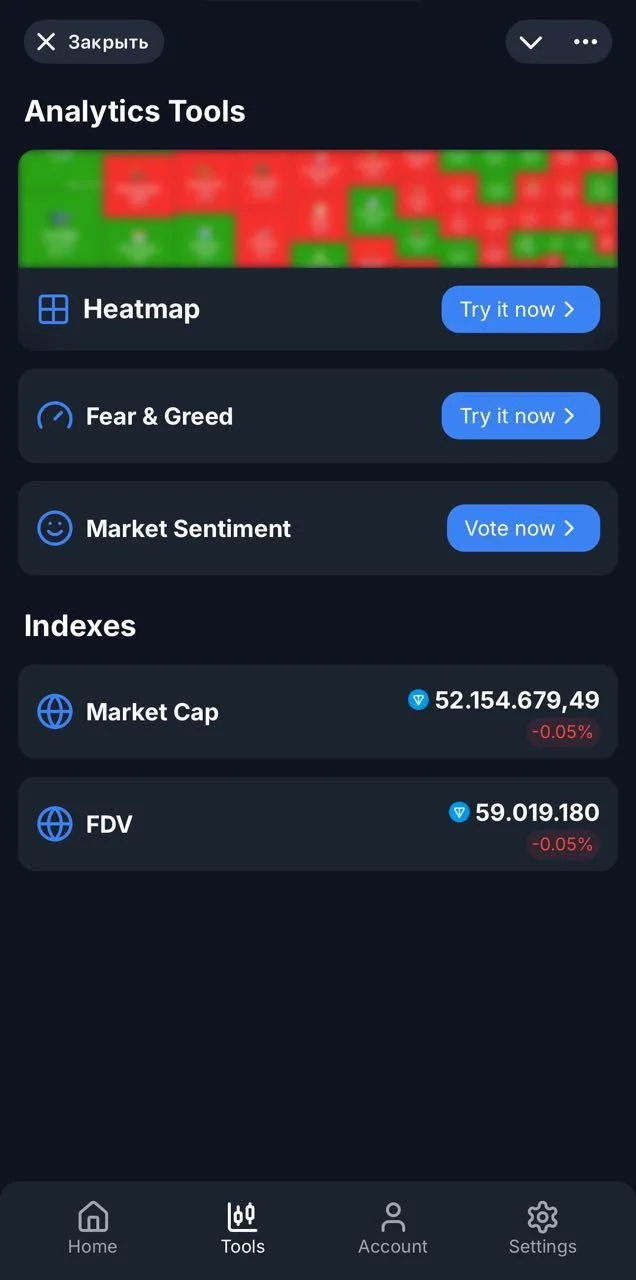Viewport: 636px width, 1280px height.
Task: Try the Fear & Greed tool
Action: [x=520, y=416]
